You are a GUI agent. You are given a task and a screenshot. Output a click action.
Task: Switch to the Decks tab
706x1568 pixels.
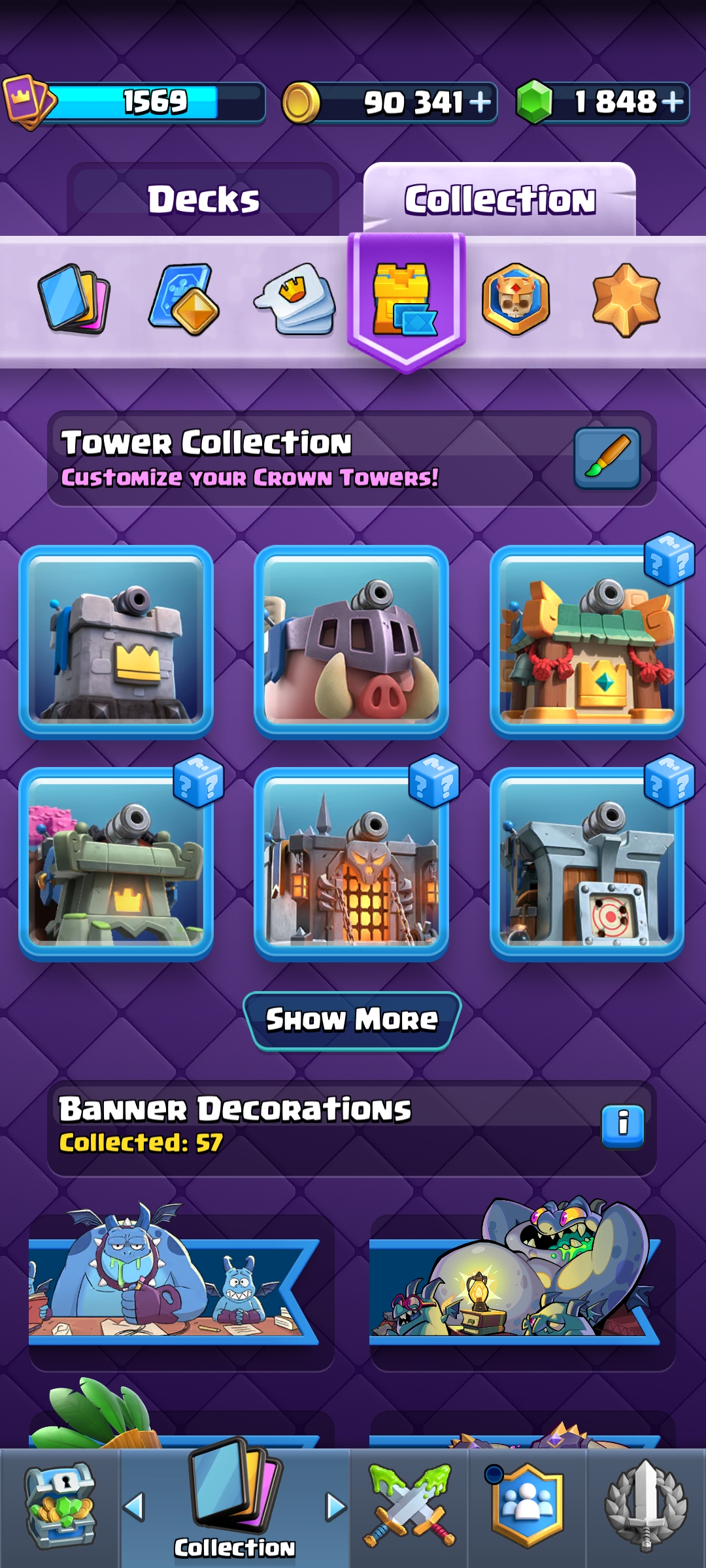(203, 199)
